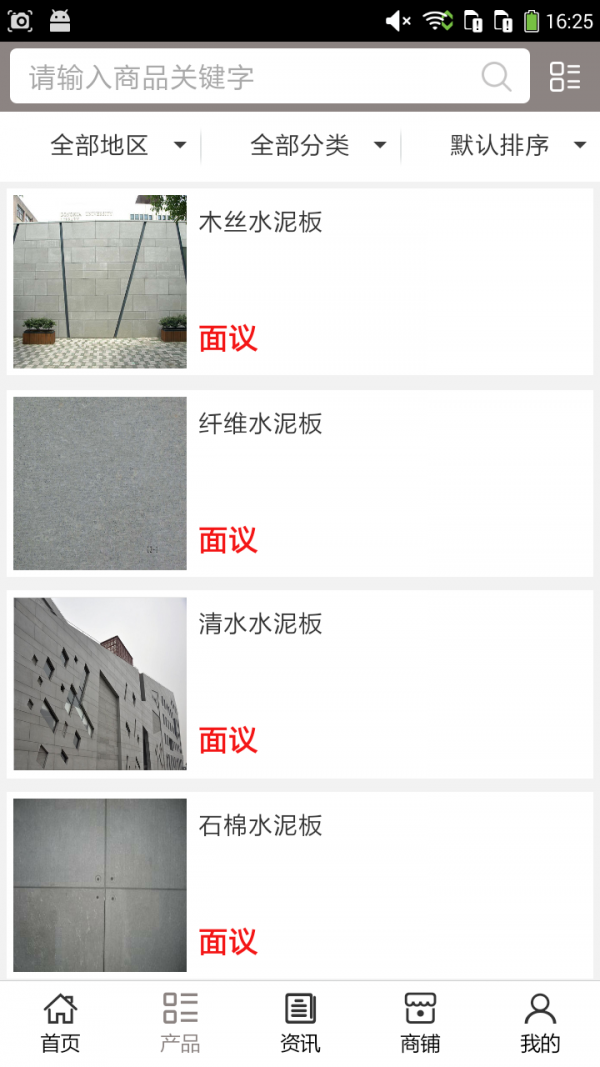
Task: Open the category list icon beside search
Action: point(565,77)
